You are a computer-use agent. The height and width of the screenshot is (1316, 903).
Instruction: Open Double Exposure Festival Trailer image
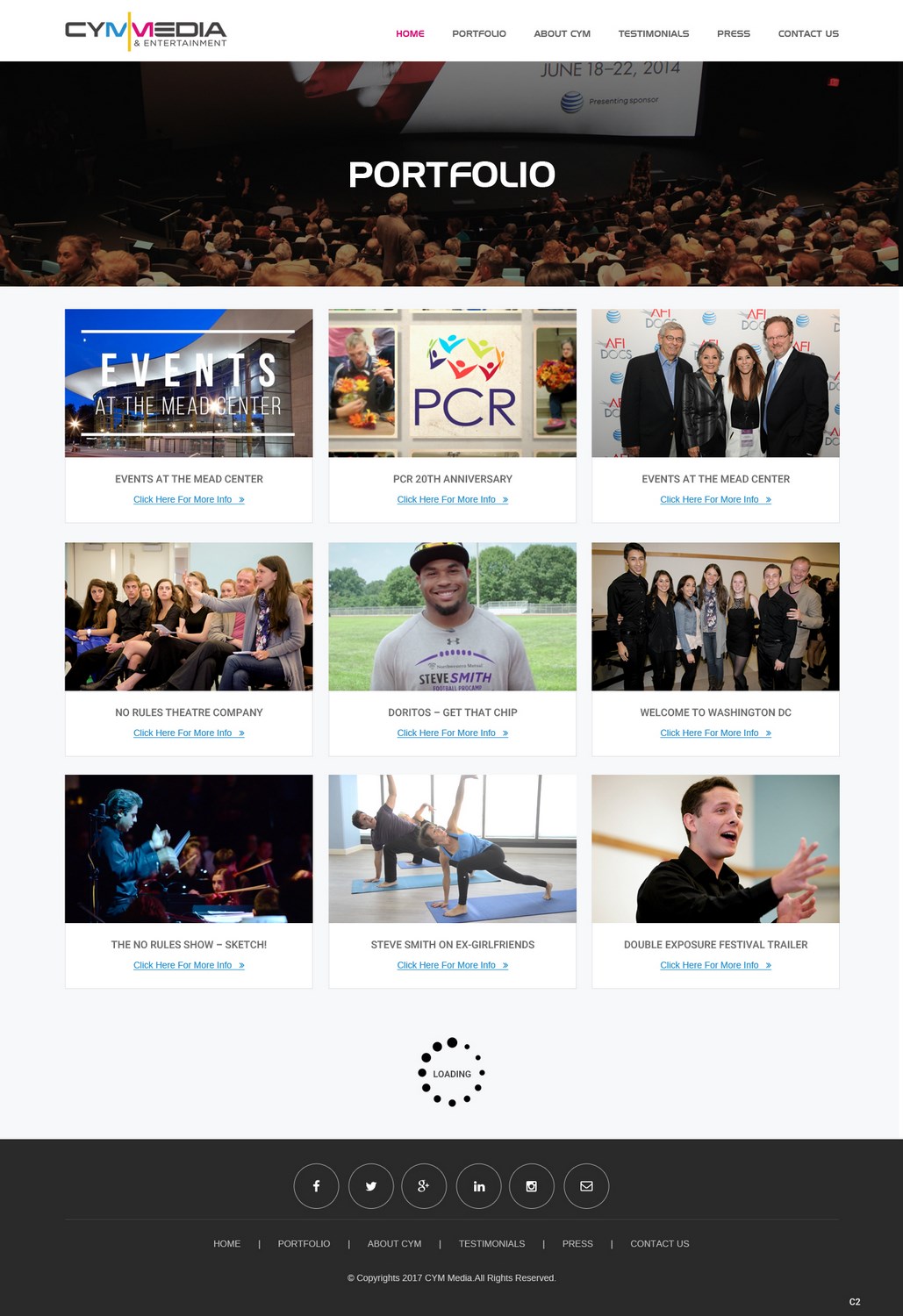[715, 848]
